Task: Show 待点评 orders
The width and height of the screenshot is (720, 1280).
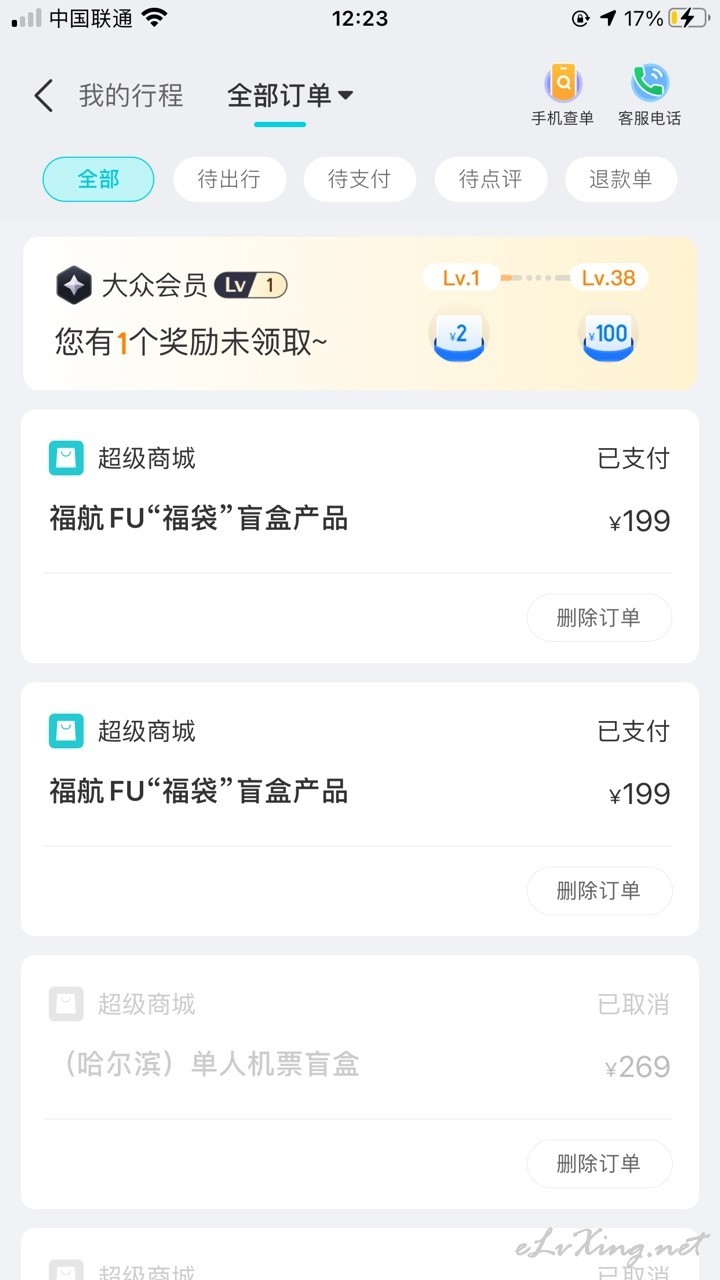Action: click(490, 180)
